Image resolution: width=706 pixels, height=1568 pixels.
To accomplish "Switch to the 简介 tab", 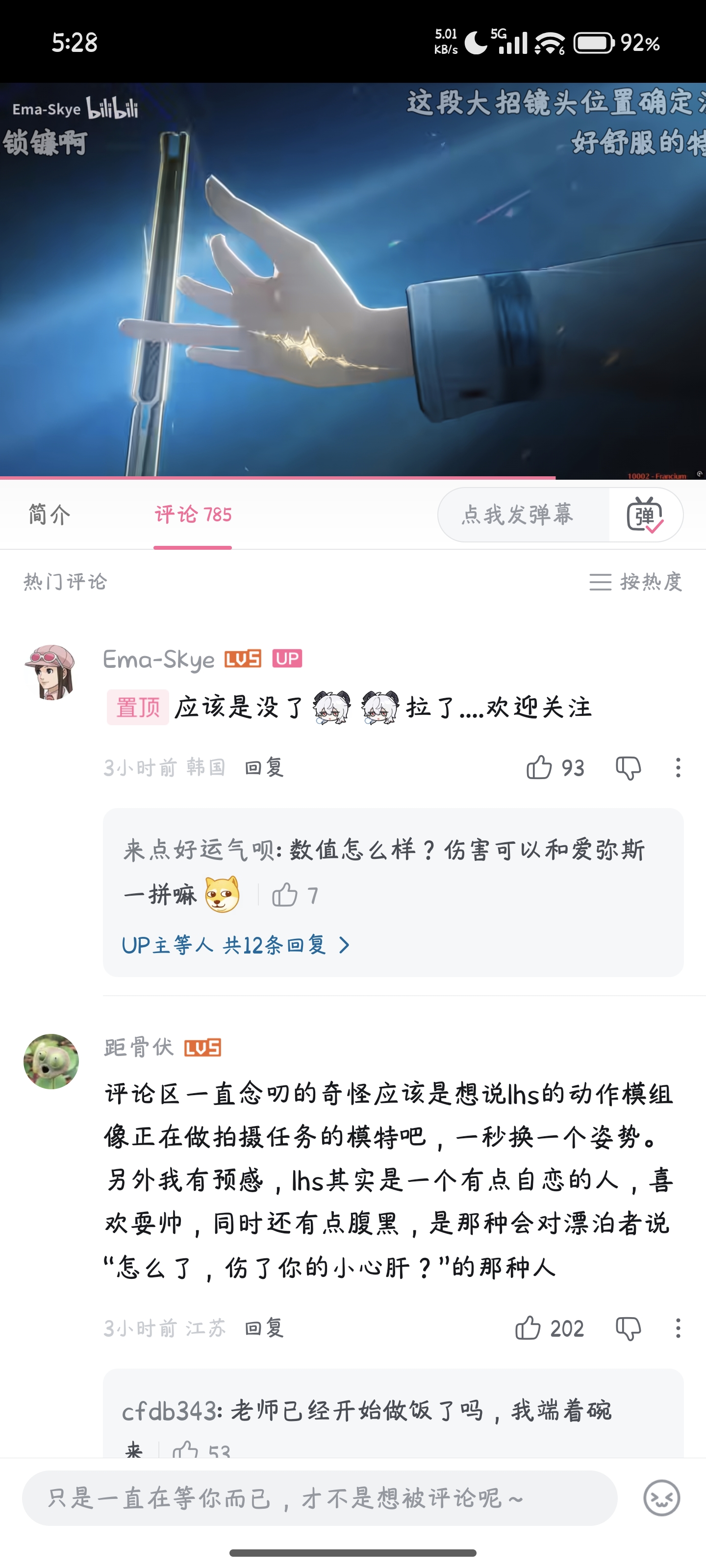I will [x=50, y=514].
